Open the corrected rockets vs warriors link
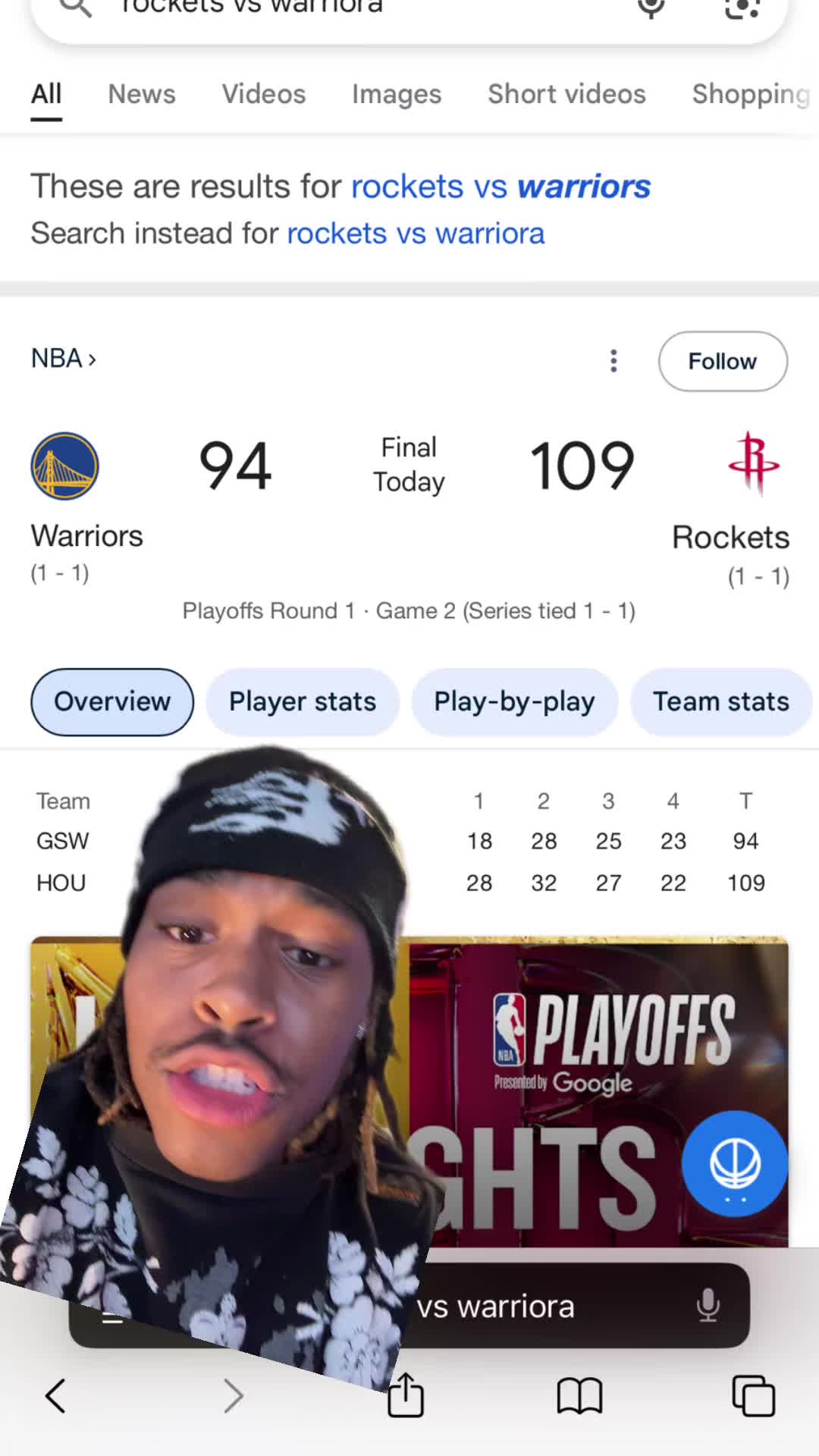Screen dimensions: 819x1456 pyautogui.click(x=500, y=187)
